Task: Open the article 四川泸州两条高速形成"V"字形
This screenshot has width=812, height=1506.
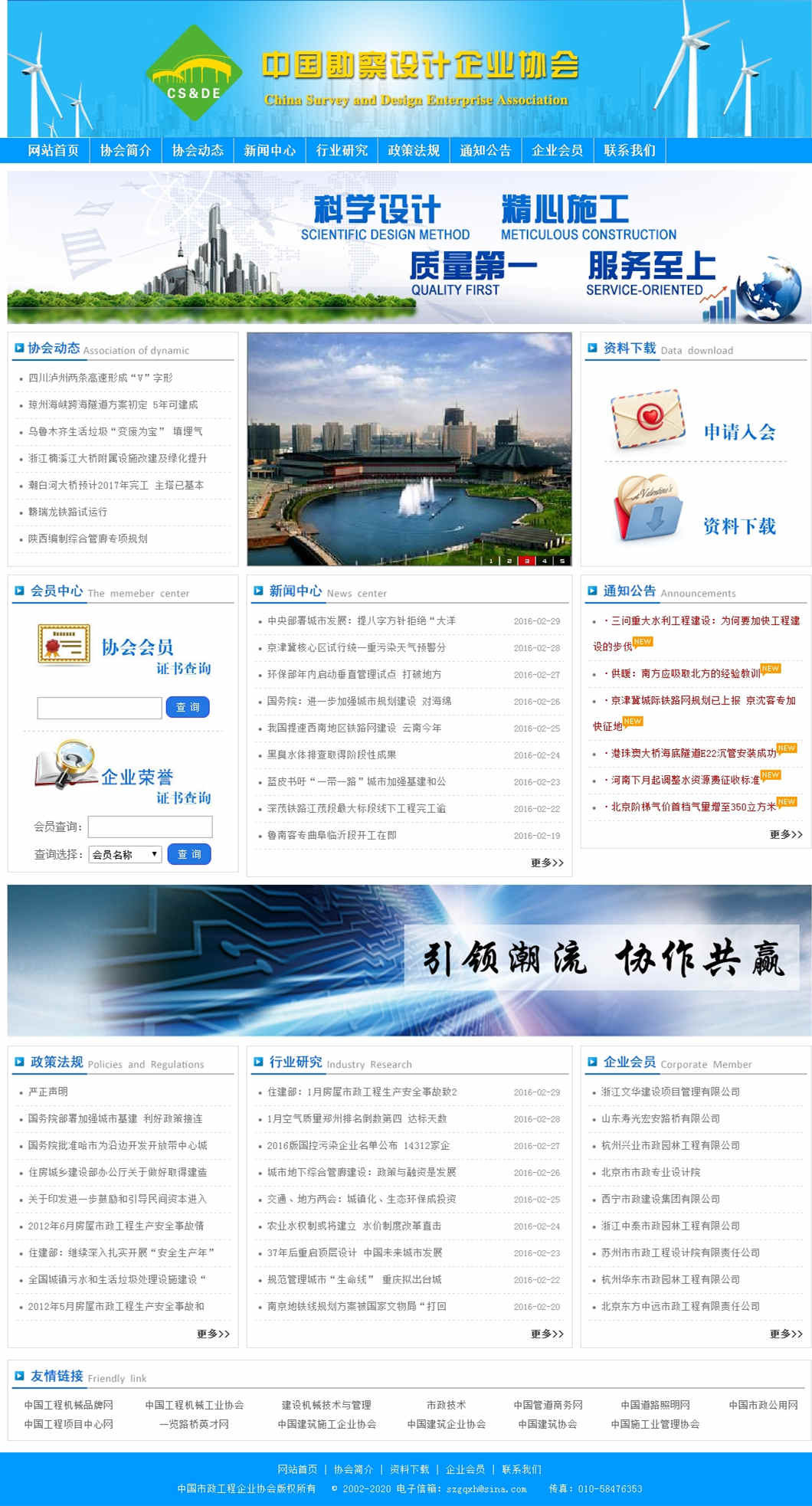Action: [100, 378]
